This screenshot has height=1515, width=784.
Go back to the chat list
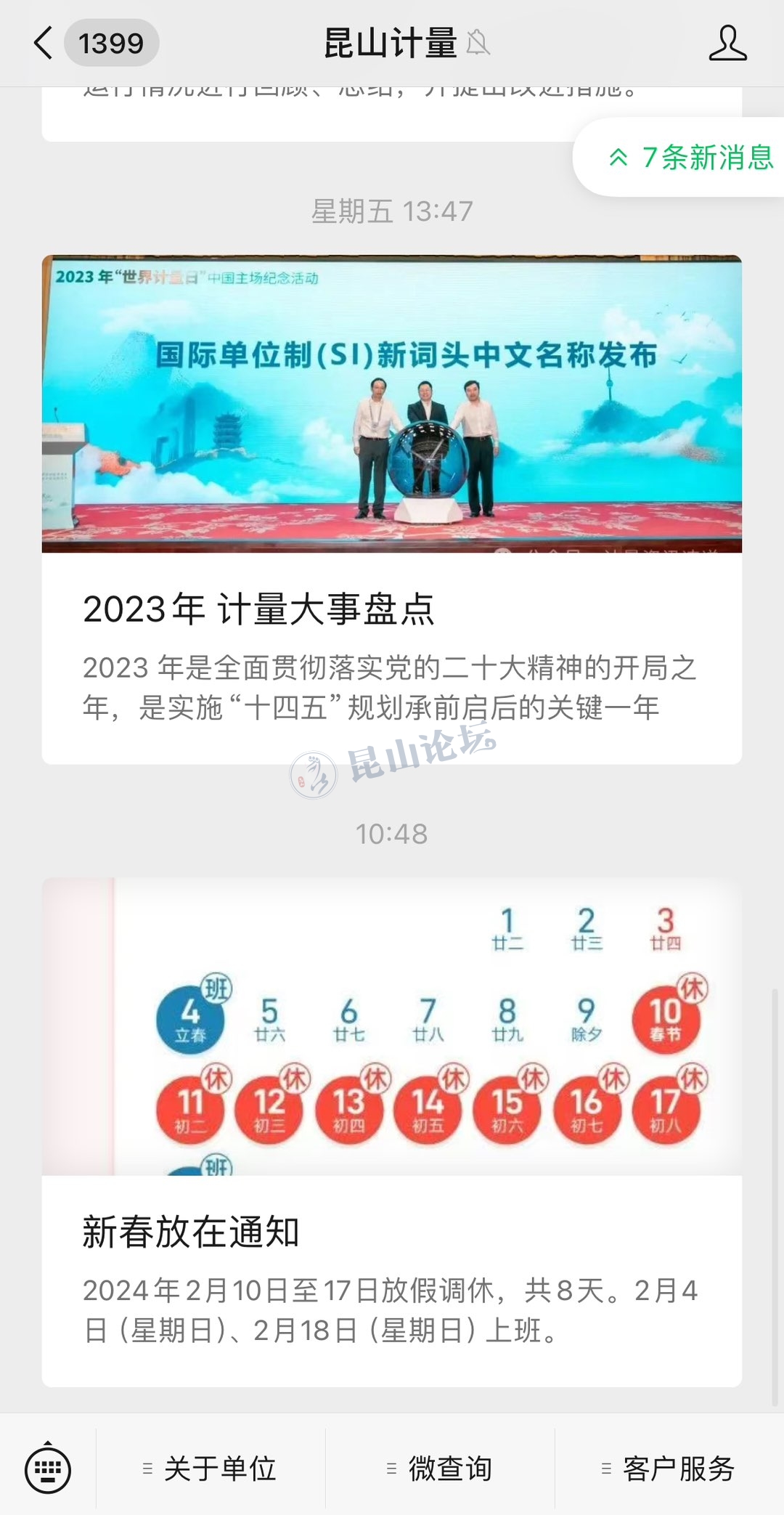pos(44,43)
